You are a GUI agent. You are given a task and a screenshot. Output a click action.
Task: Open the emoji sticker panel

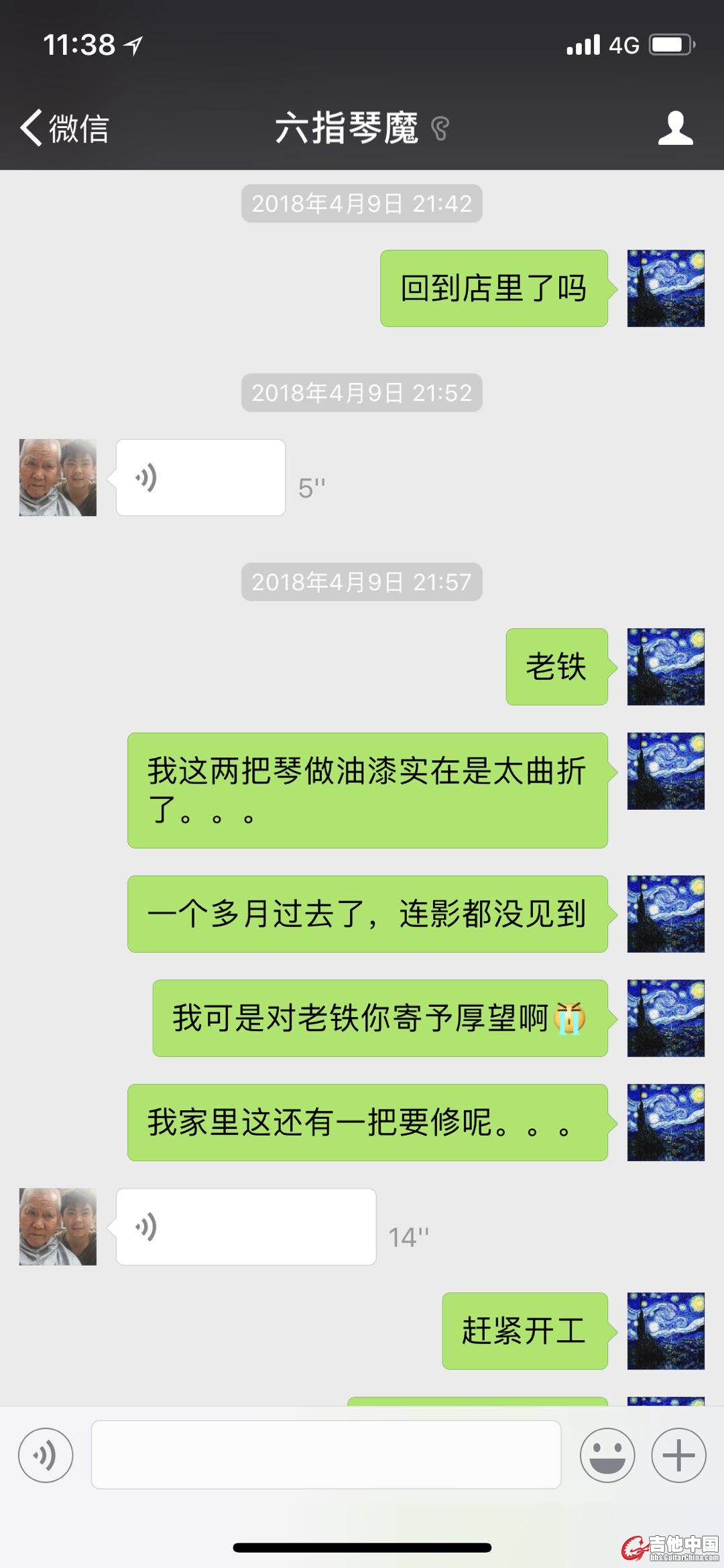[607, 1455]
